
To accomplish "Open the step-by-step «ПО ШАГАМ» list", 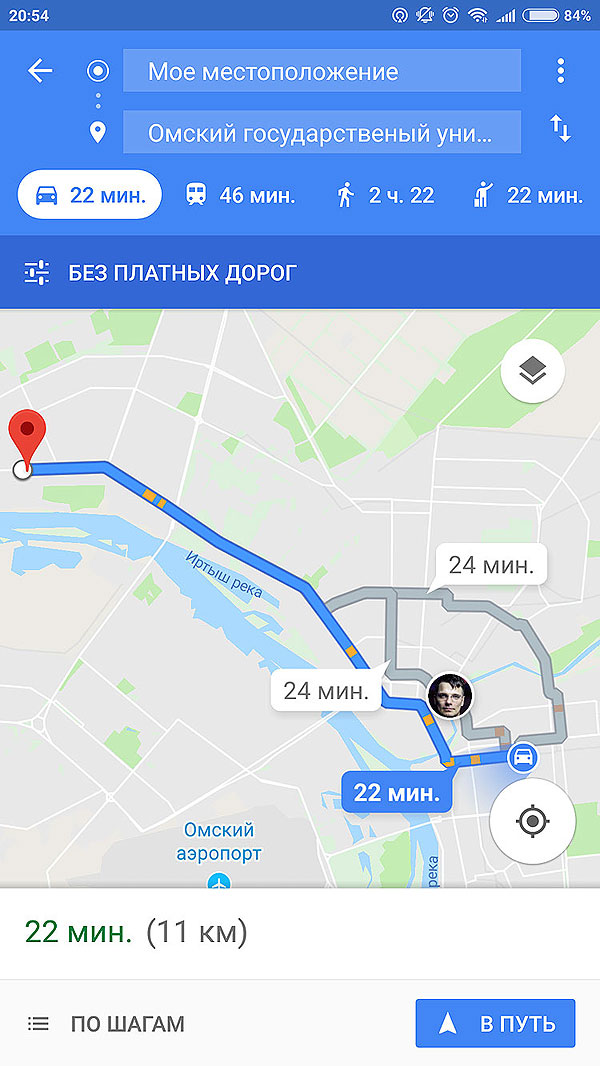I will [107, 1023].
